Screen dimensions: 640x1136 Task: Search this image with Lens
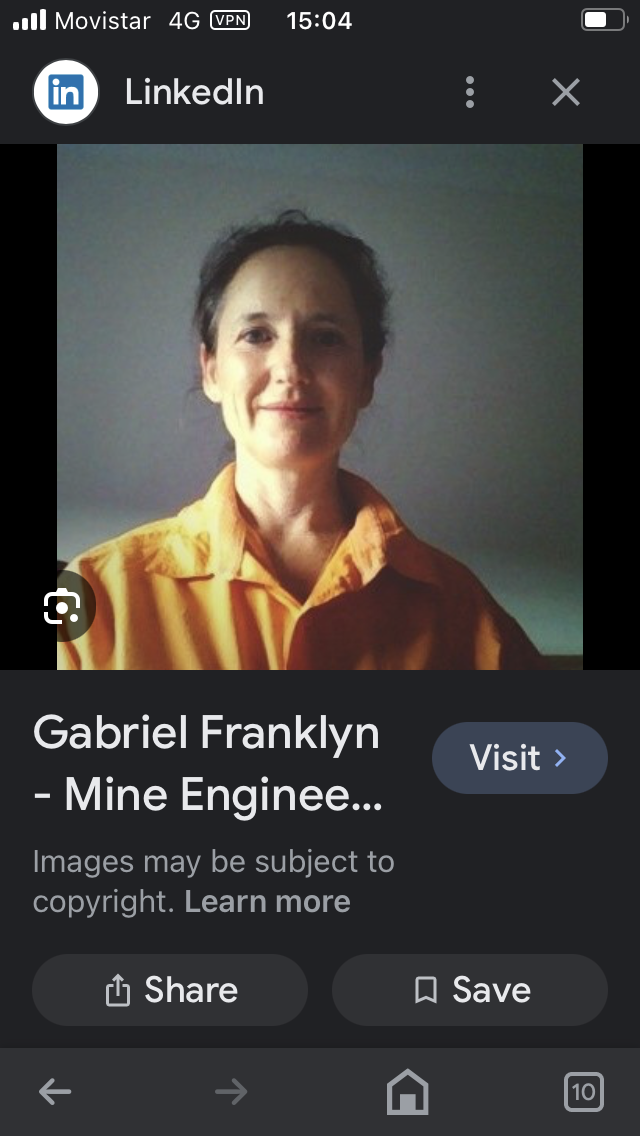[x=64, y=606]
